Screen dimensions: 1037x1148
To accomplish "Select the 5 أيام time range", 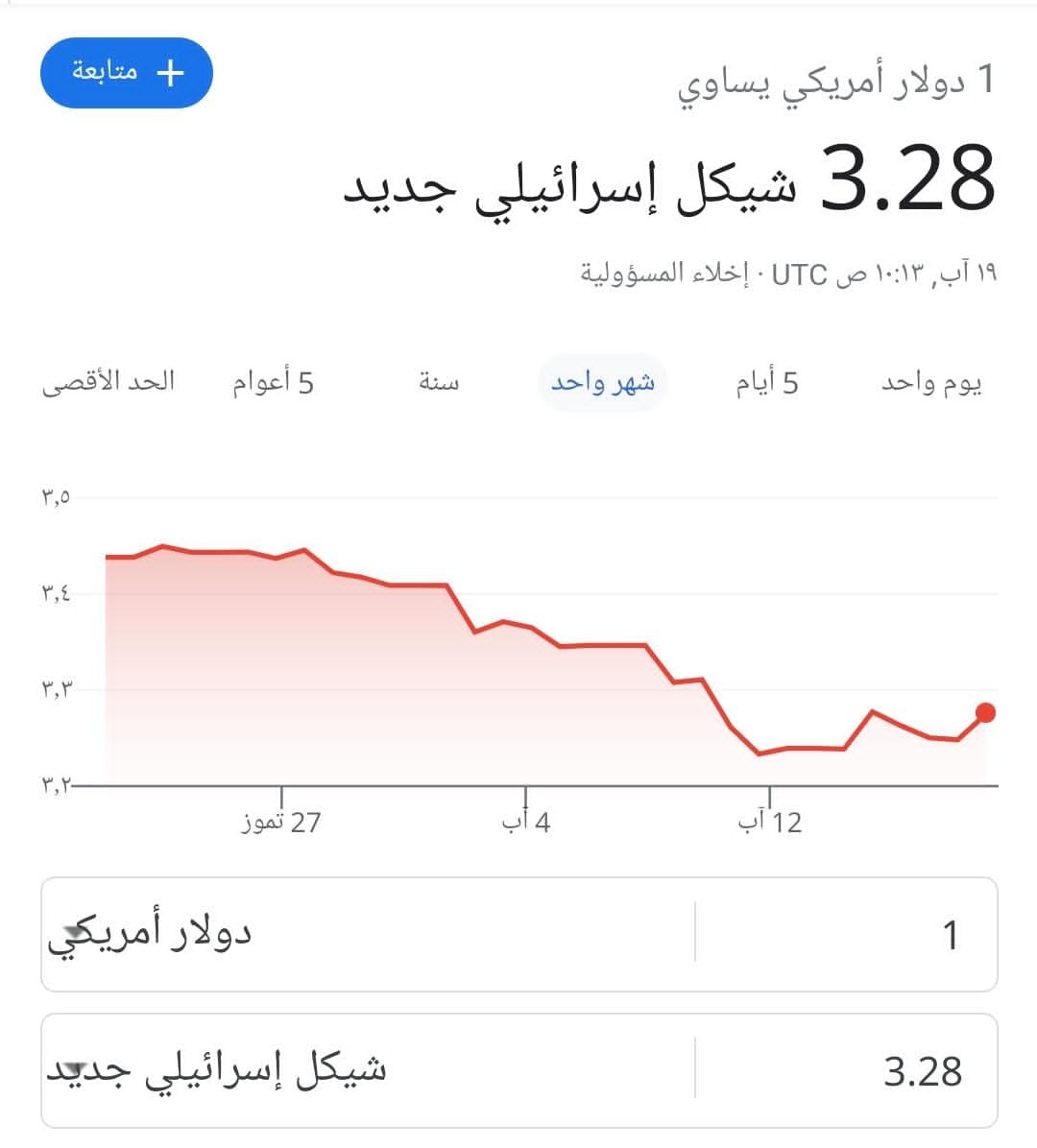I will tap(766, 382).
